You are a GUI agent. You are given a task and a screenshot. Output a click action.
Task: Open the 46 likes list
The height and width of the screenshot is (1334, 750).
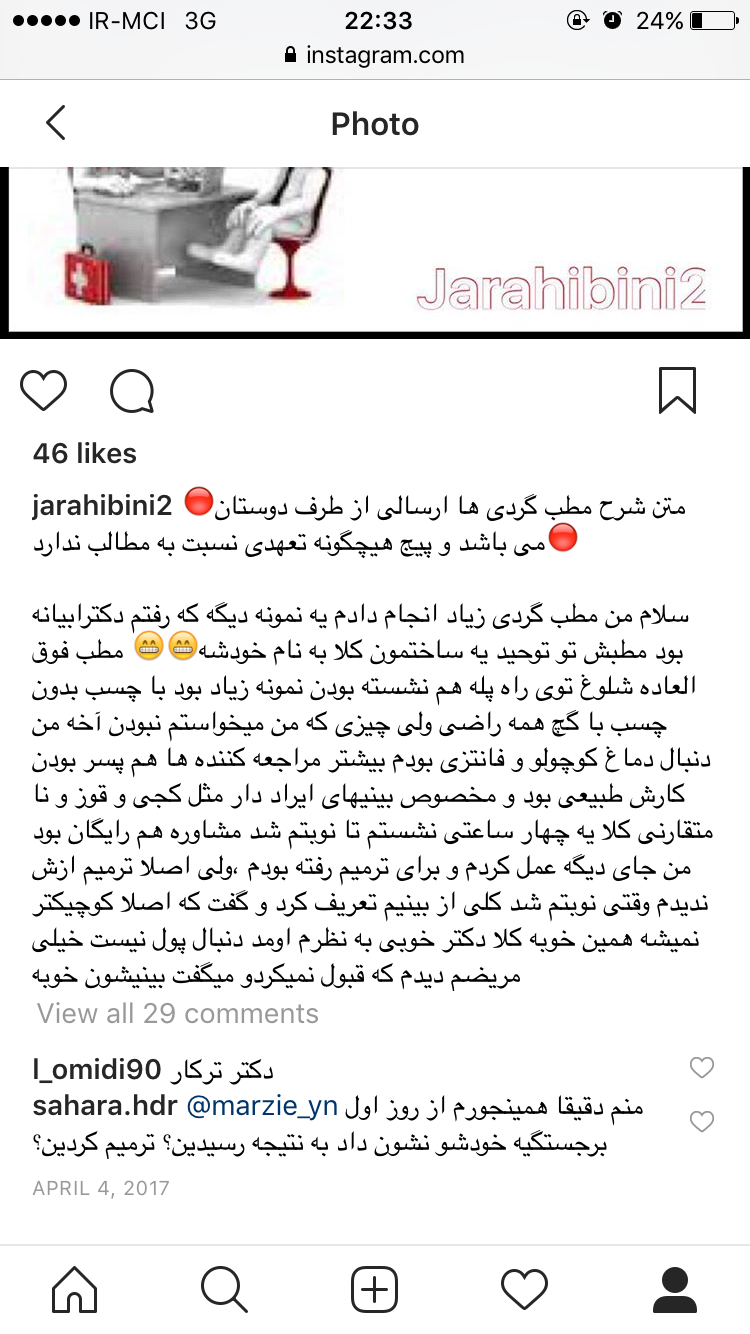(x=85, y=453)
